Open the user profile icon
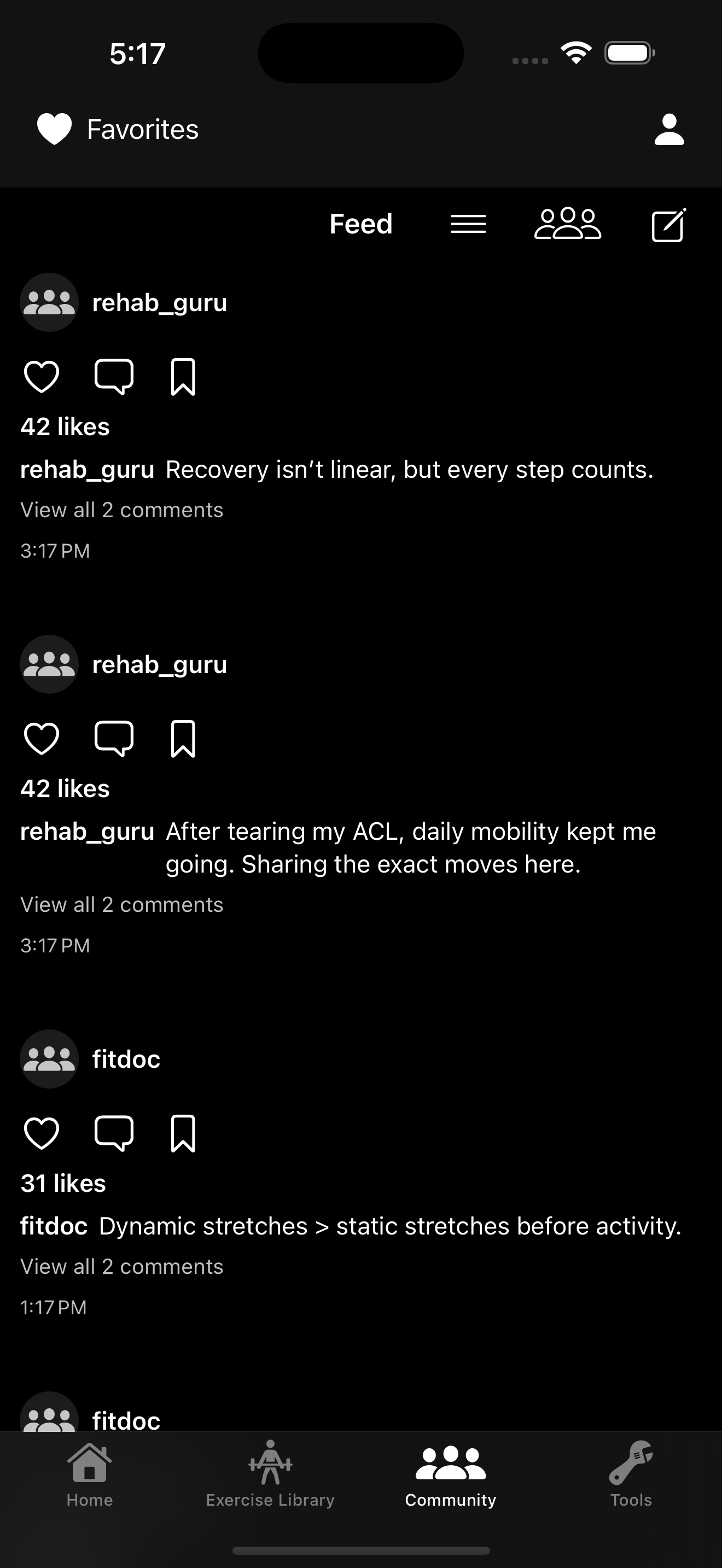 tap(668, 129)
